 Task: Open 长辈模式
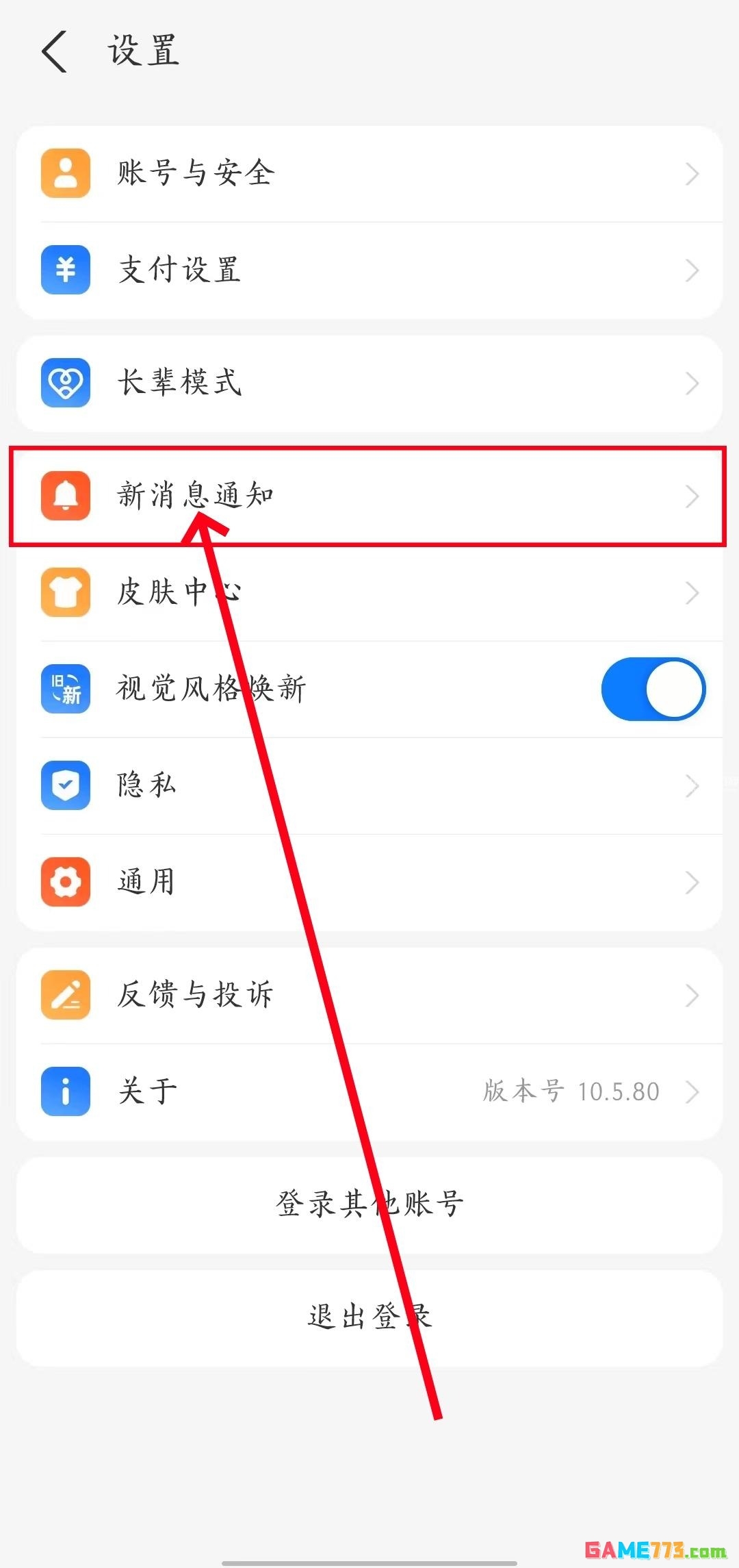click(x=369, y=383)
